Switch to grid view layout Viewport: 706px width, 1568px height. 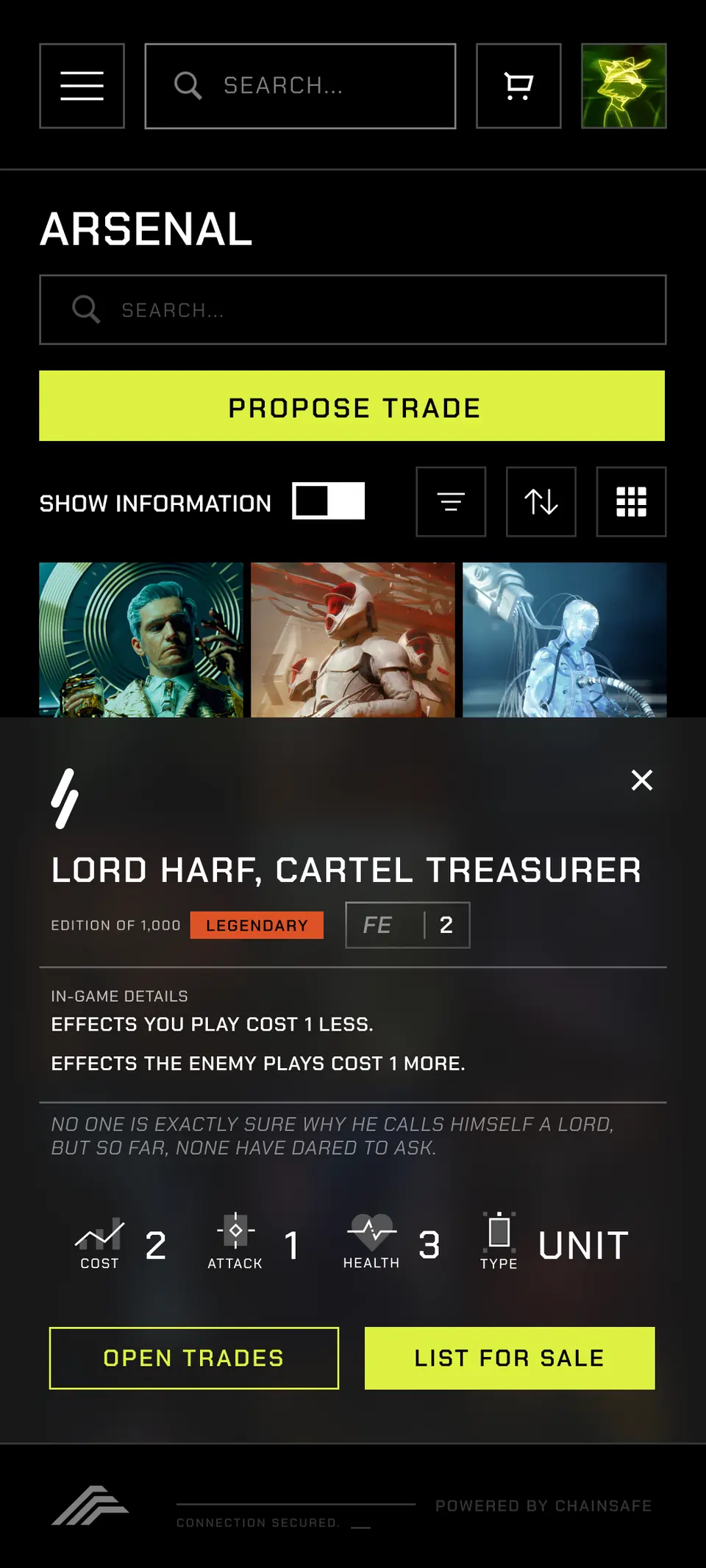coord(631,502)
